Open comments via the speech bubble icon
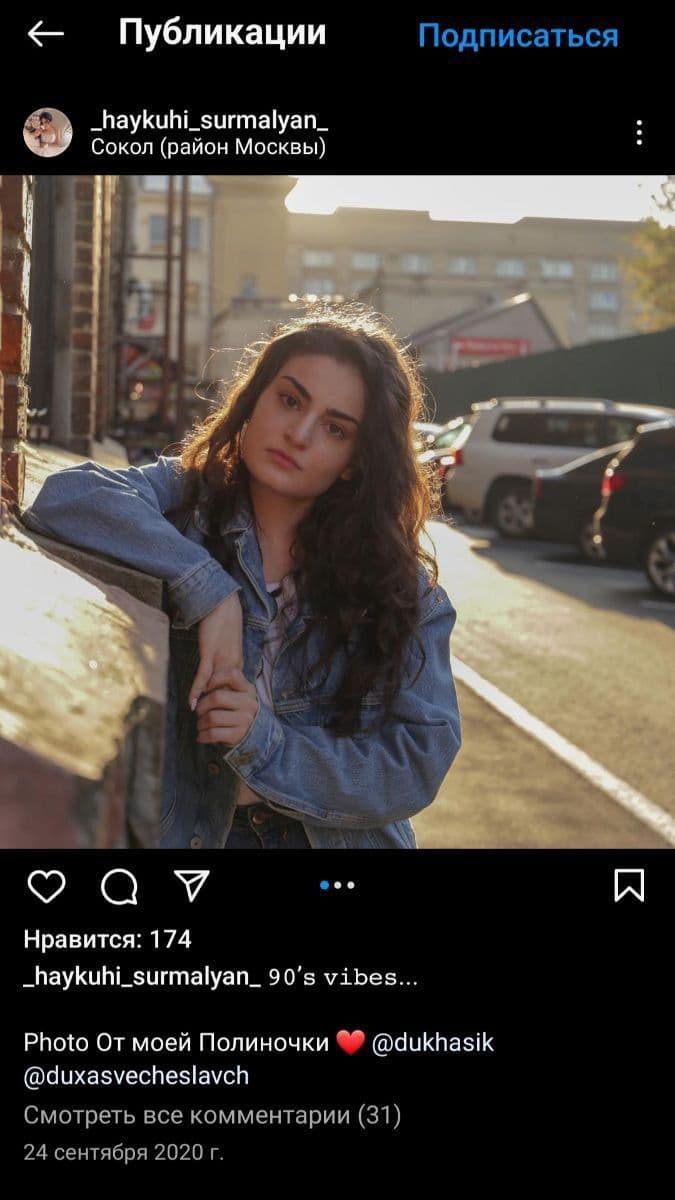The width and height of the screenshot is (675, 1200). (x=119, y=886)
